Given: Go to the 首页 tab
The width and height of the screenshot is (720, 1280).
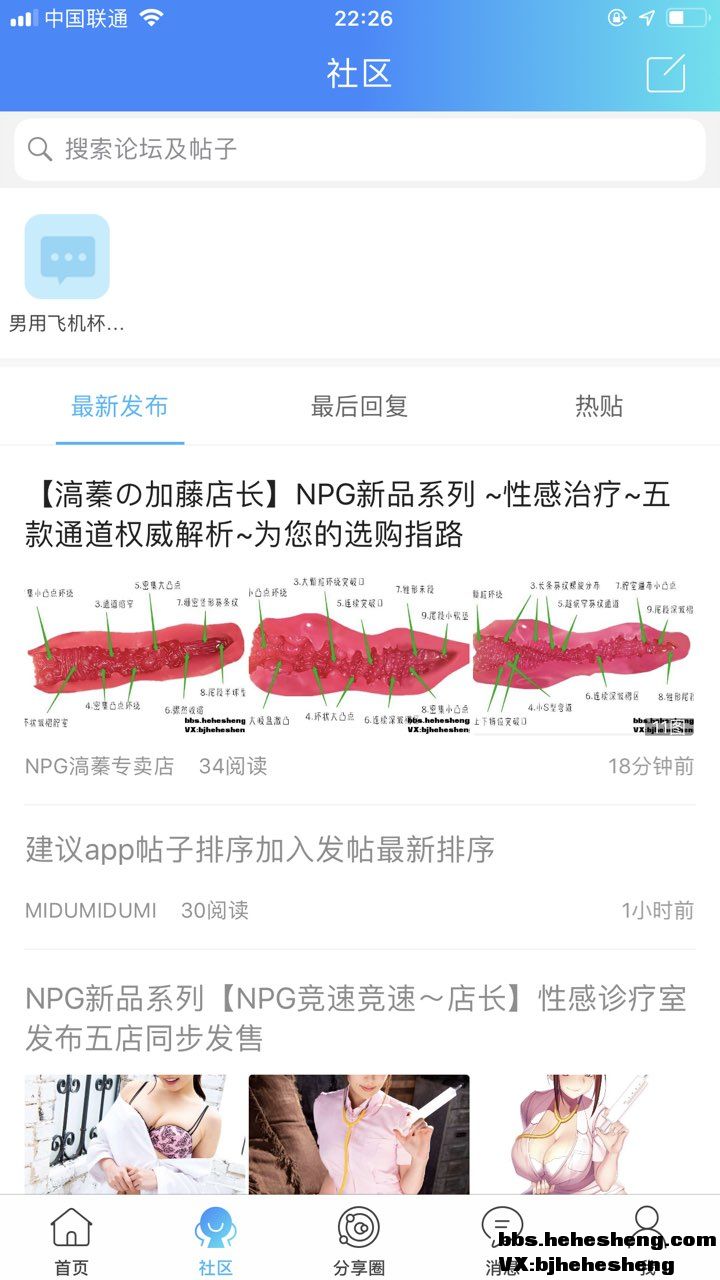Looking at the screenshot, I should click(71, 1240).
